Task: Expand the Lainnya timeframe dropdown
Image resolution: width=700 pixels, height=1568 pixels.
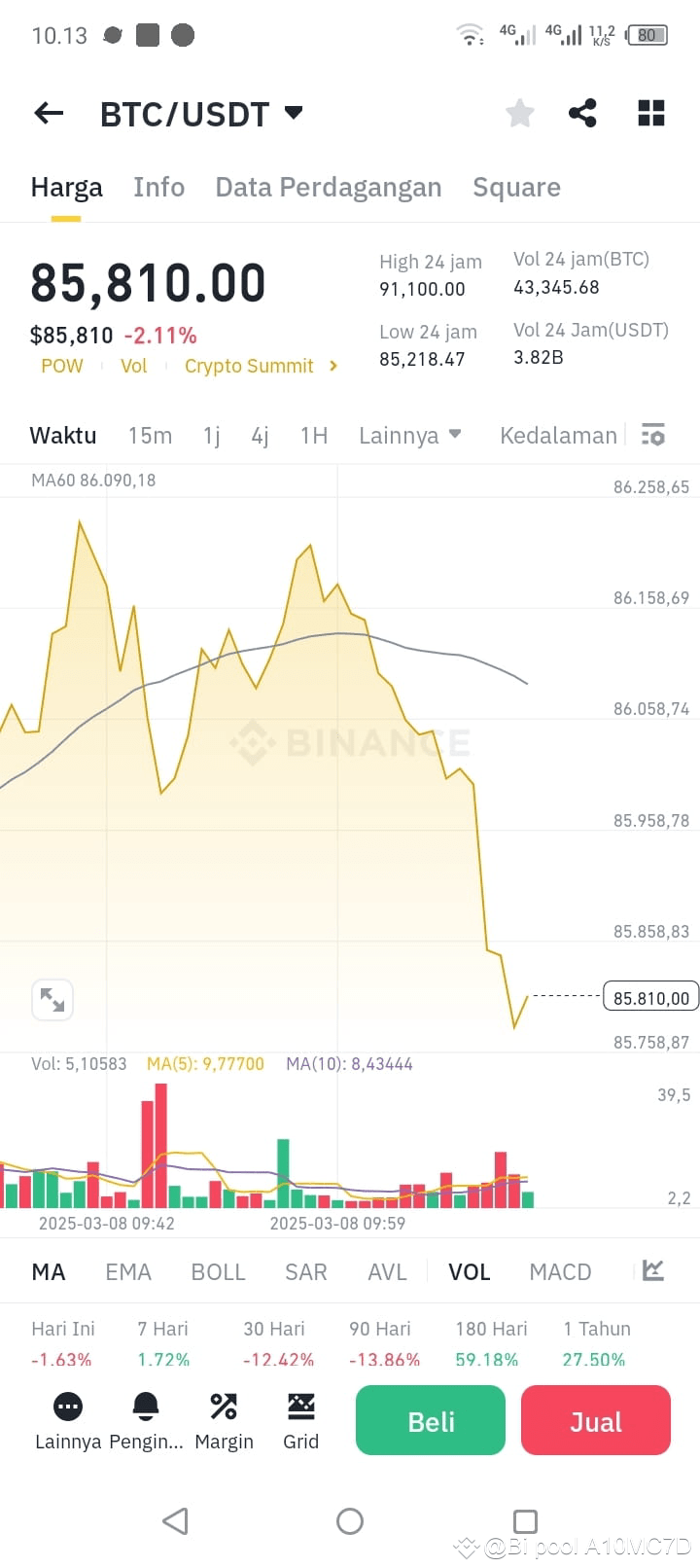Action: [x=410, y=435]
